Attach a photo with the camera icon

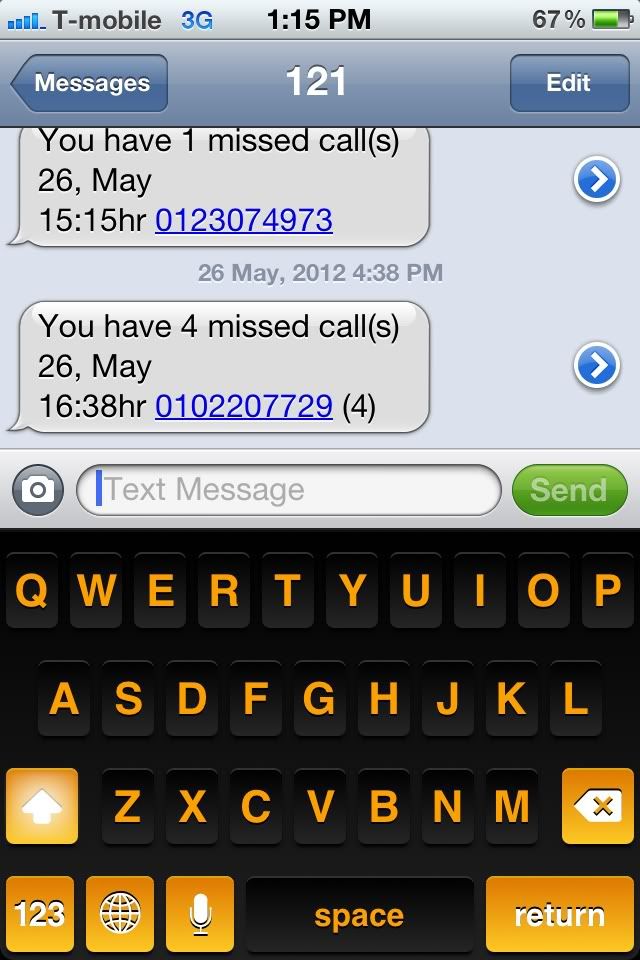[38, 490]
